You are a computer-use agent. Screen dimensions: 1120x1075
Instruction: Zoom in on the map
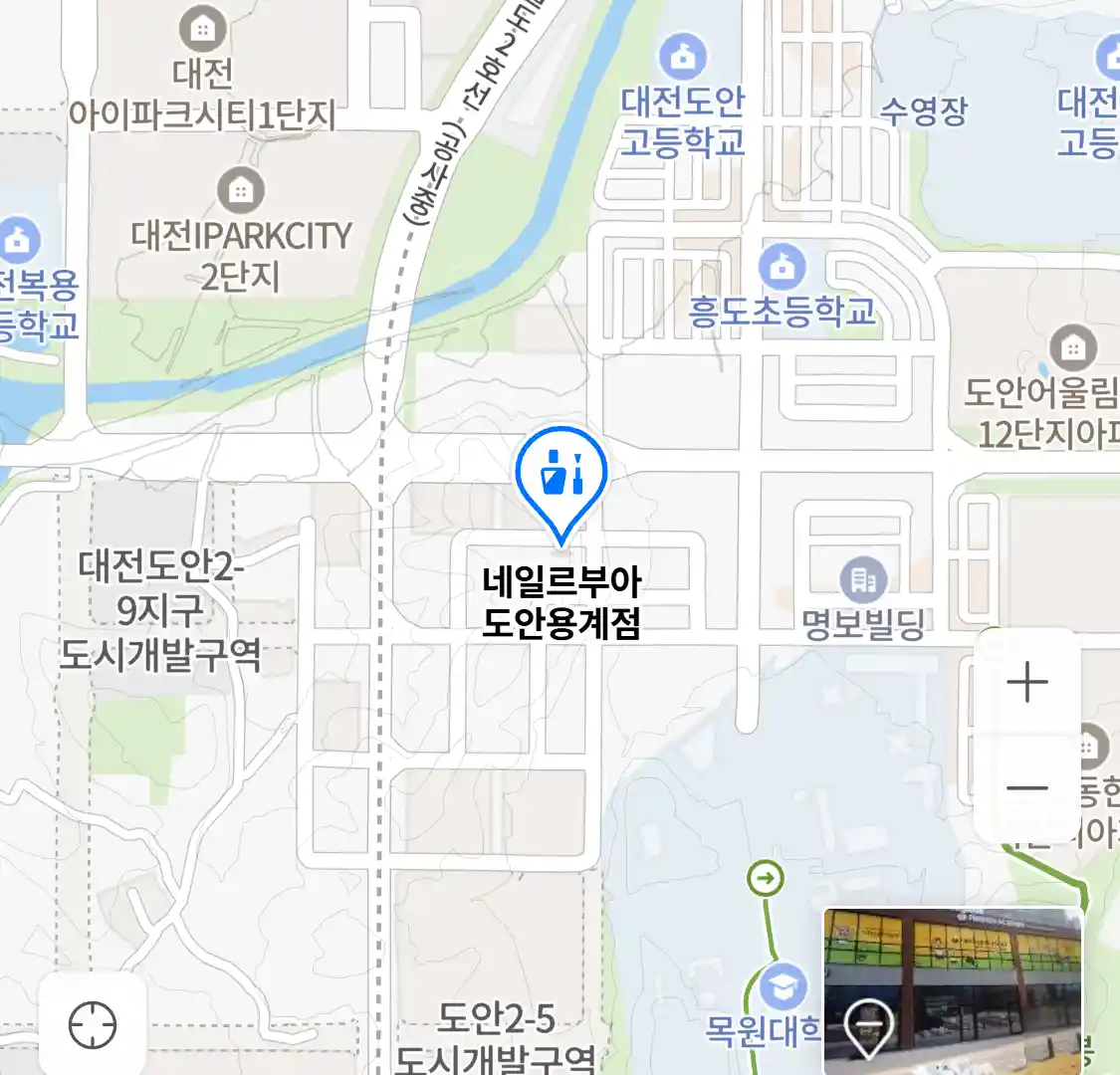(1026, 683)
